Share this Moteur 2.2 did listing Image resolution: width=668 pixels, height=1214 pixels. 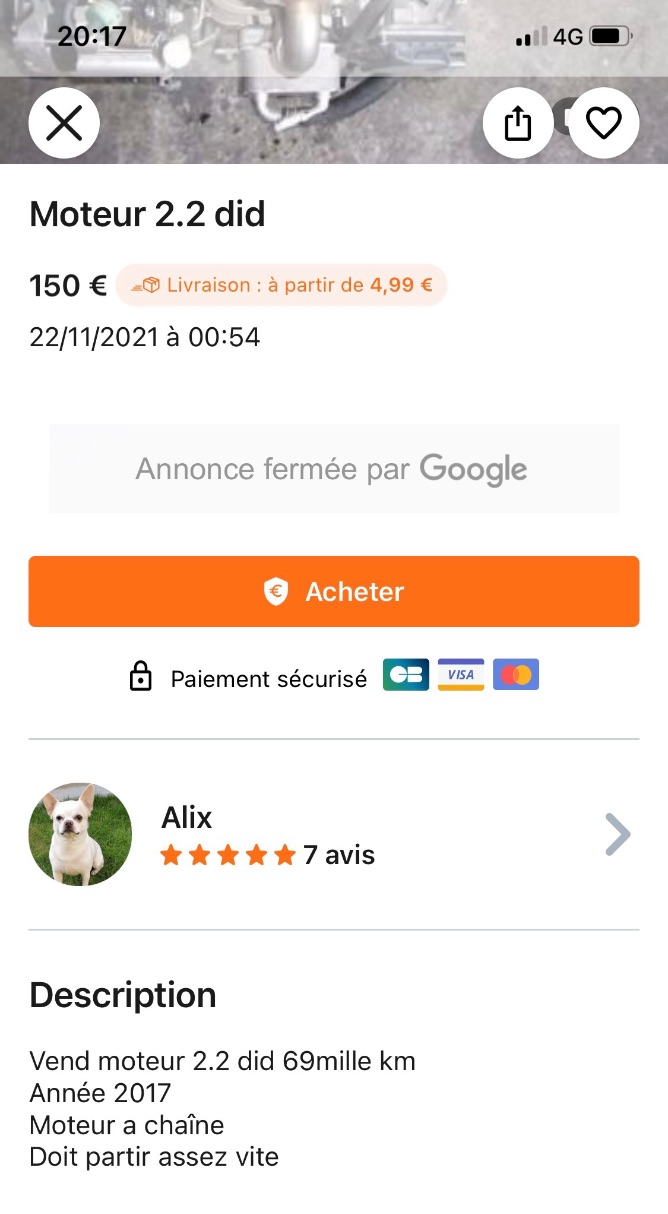tap(517, 123)
